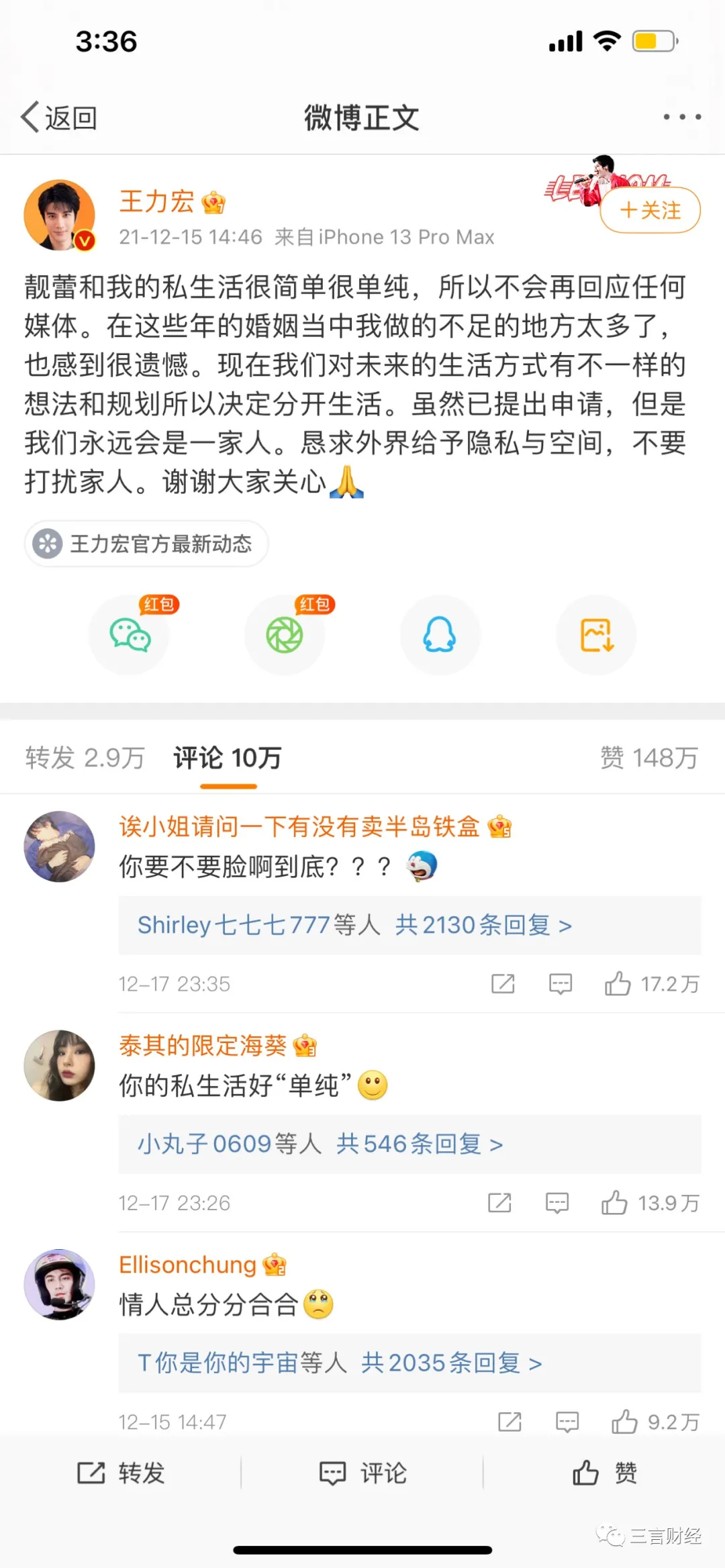The height and width of the screenshot is (1568, 725).
Task: Expand the 共546条回复 reply thread
Action: (x=420, y=1144)
